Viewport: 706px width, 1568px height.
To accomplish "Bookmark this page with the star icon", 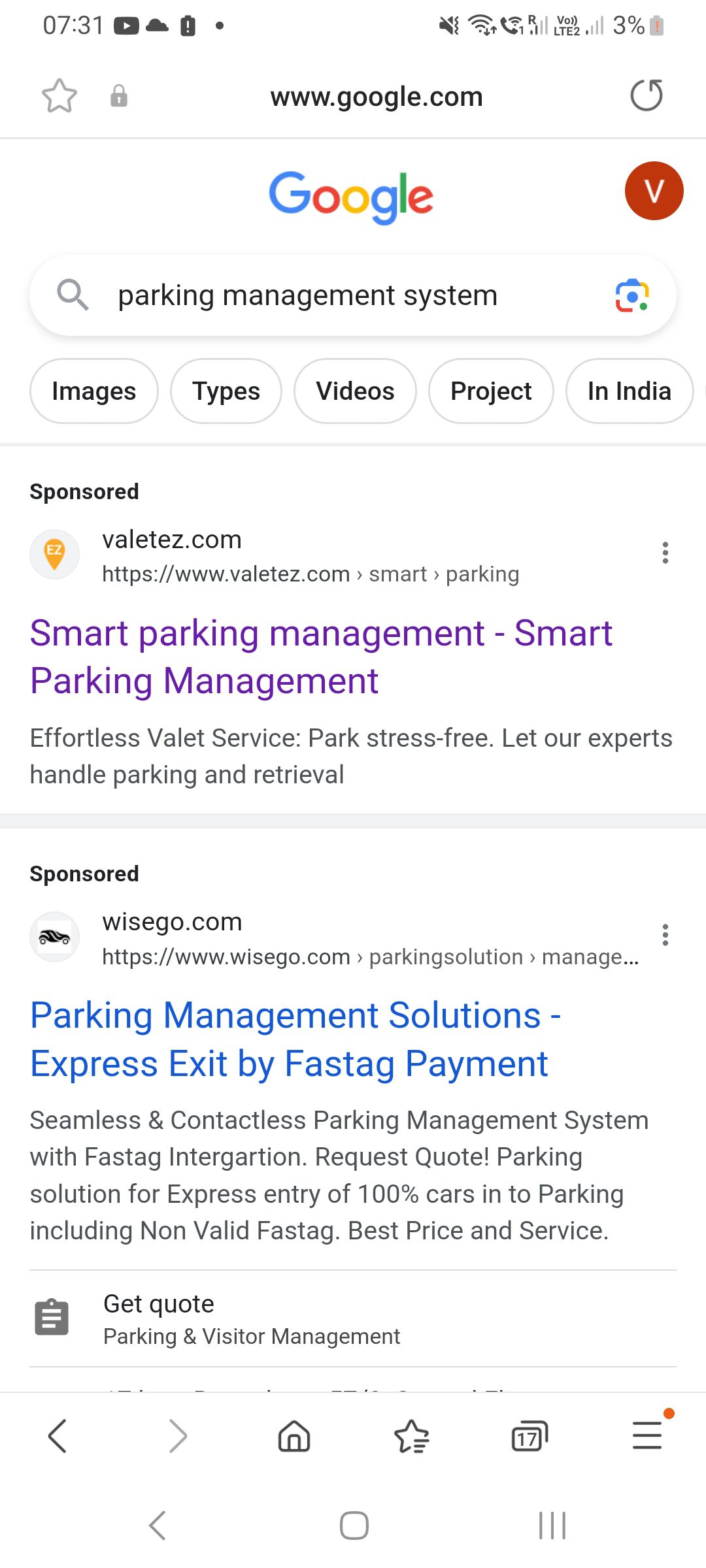I will tap(59, 96).
